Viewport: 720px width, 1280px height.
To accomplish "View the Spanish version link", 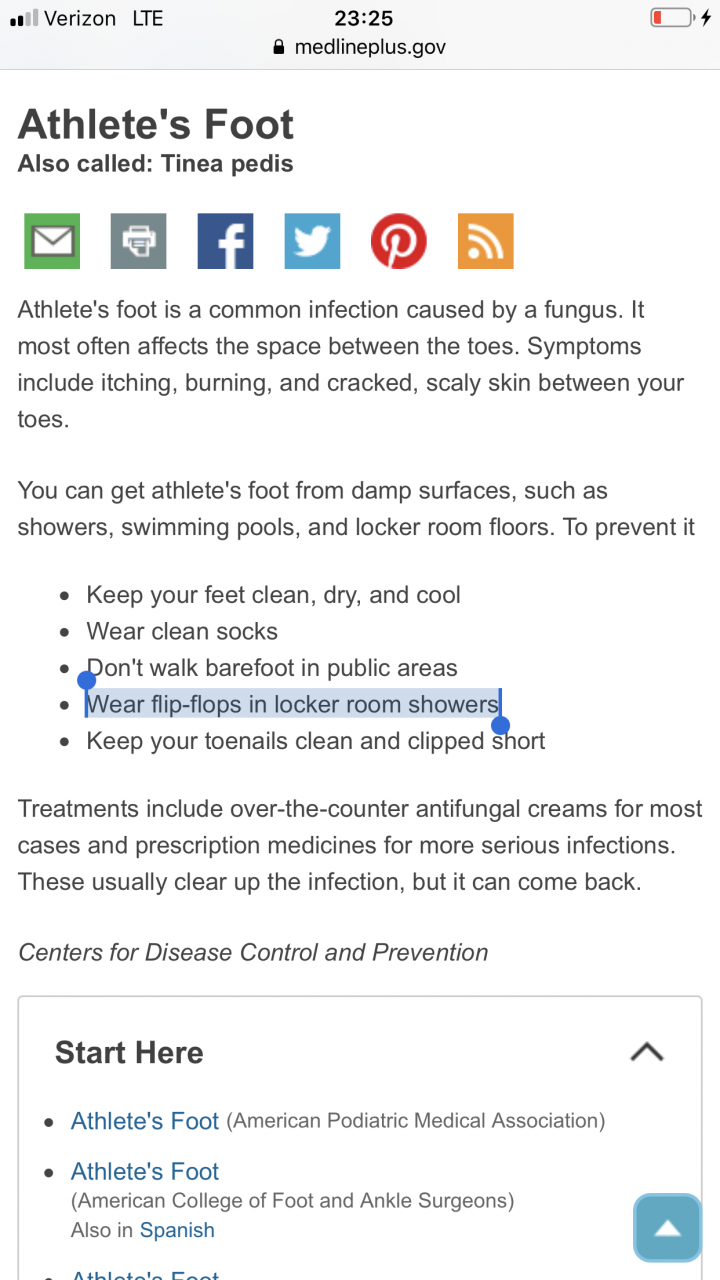I will (x=177, y=1230).
